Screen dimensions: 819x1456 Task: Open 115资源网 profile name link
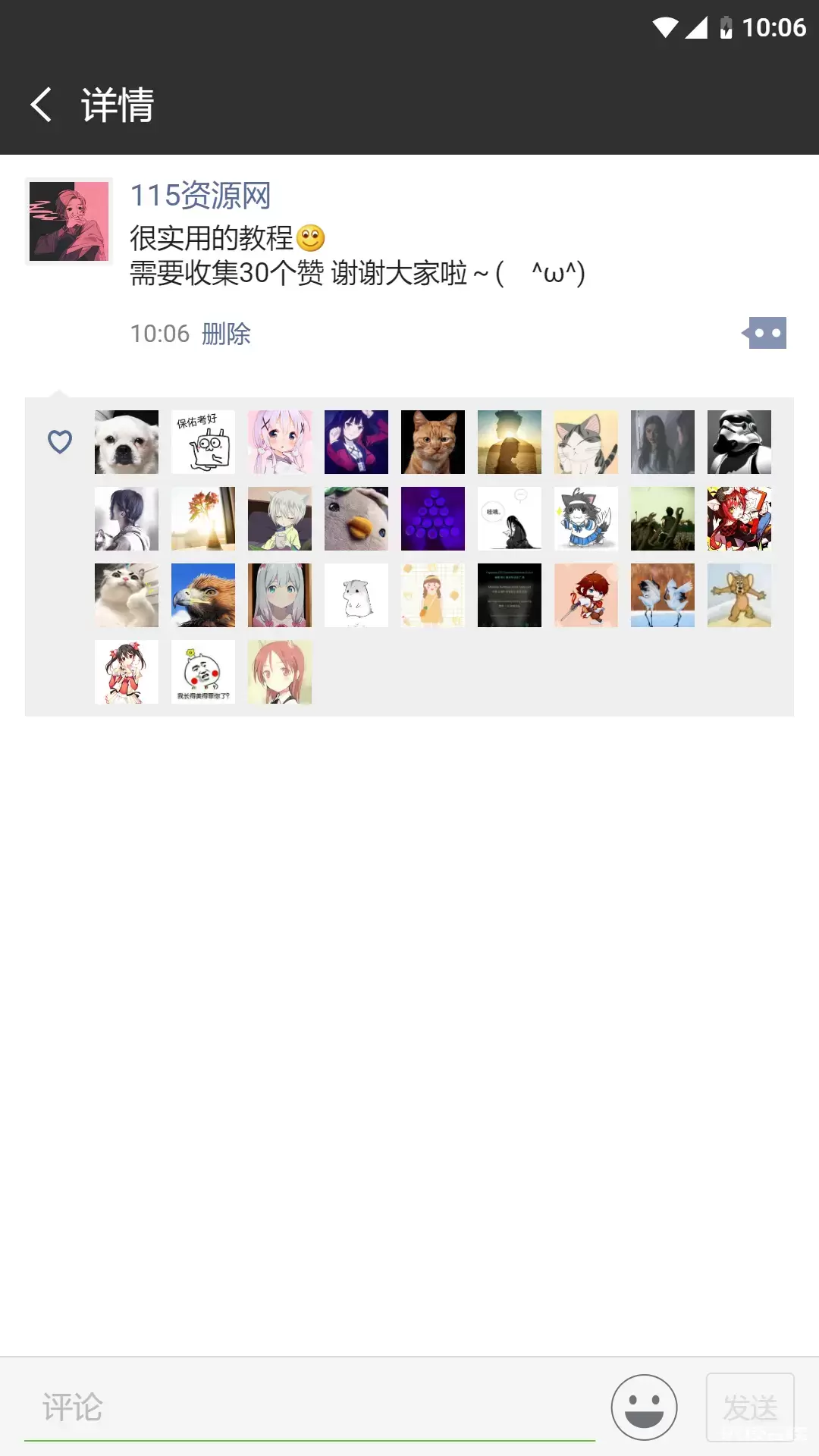point(200,196)
